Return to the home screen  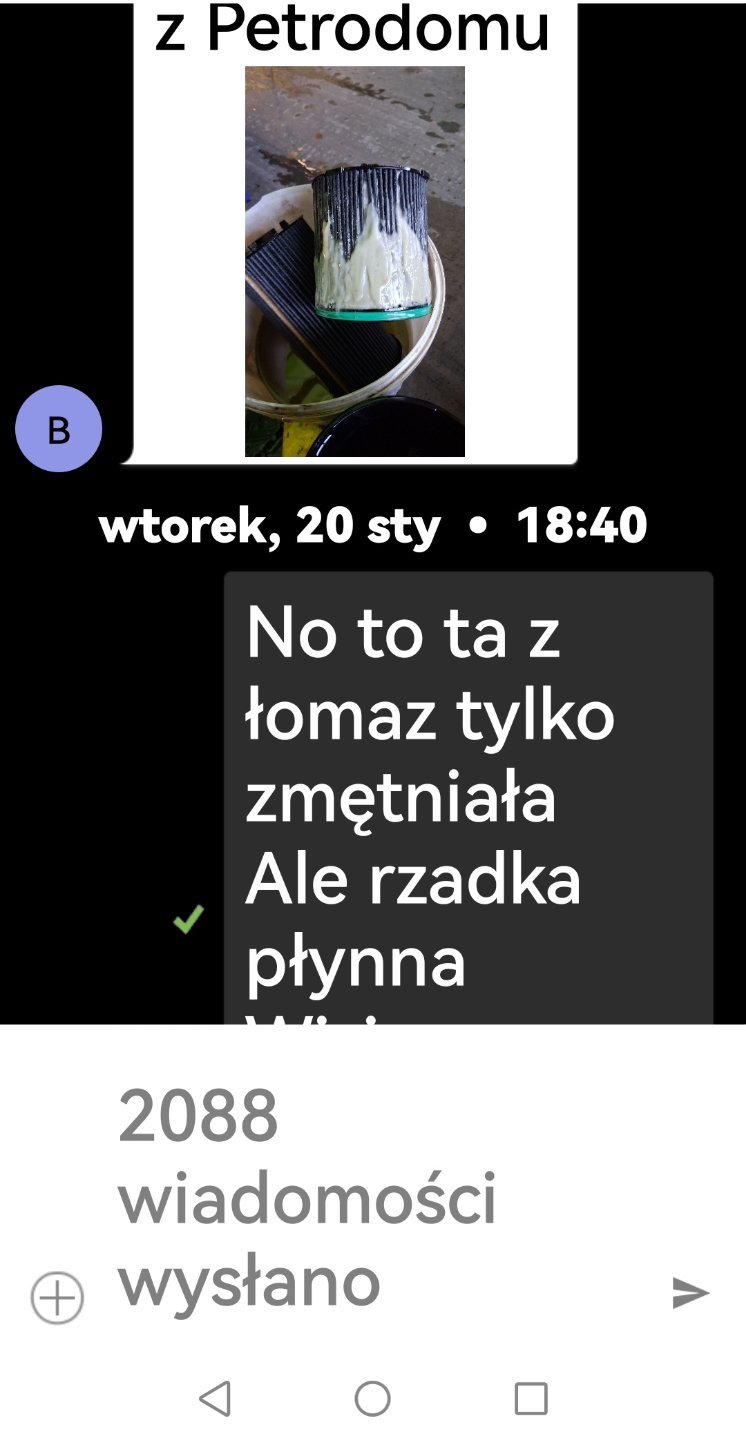372,1398
